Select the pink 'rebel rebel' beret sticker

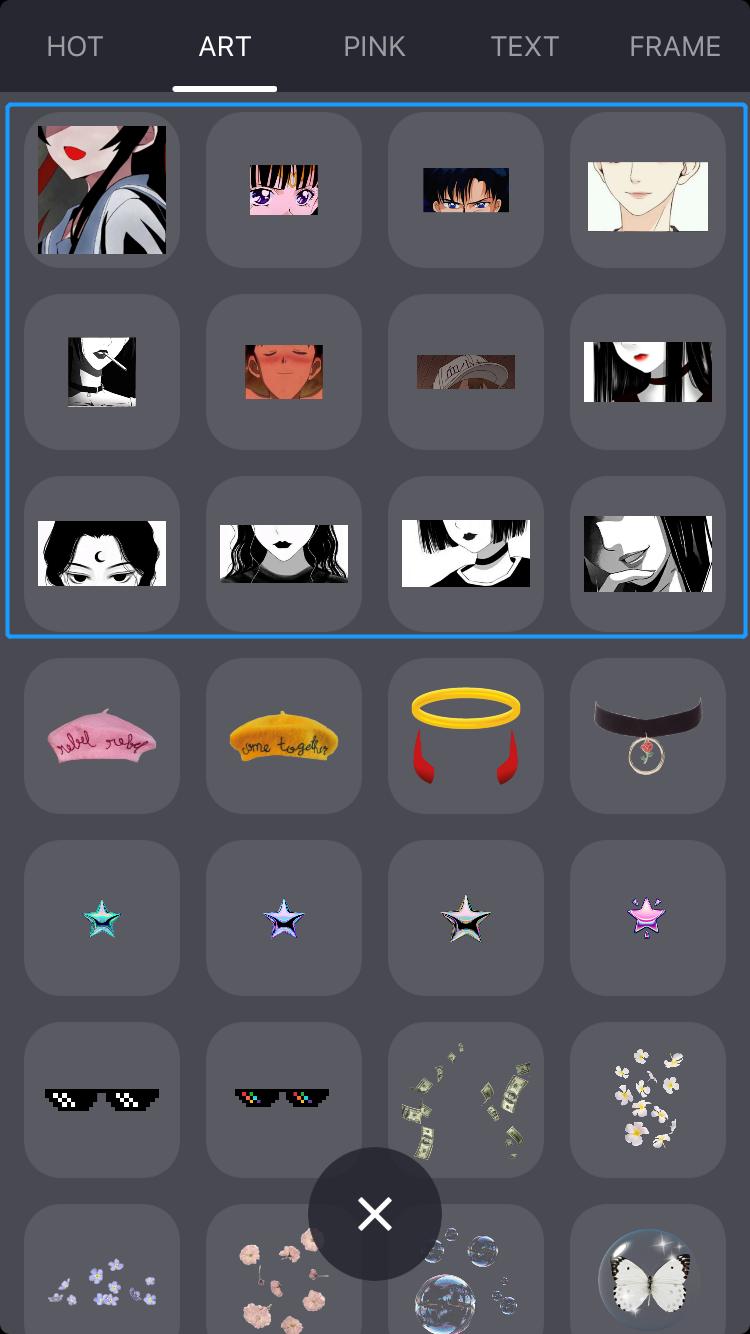tap(102, 736)
